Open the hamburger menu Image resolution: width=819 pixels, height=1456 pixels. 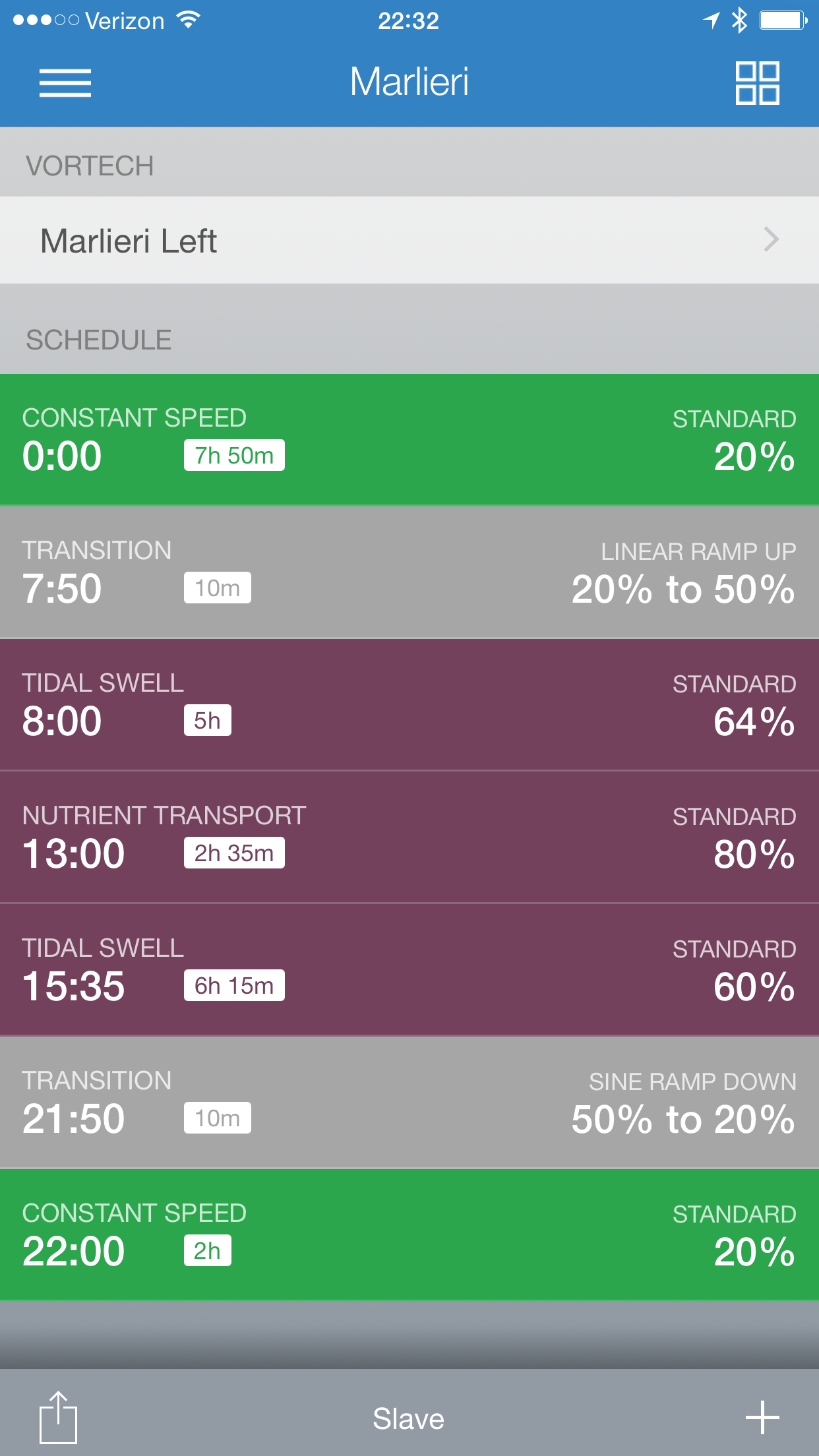pyautogui.click(x=65, y=83)
